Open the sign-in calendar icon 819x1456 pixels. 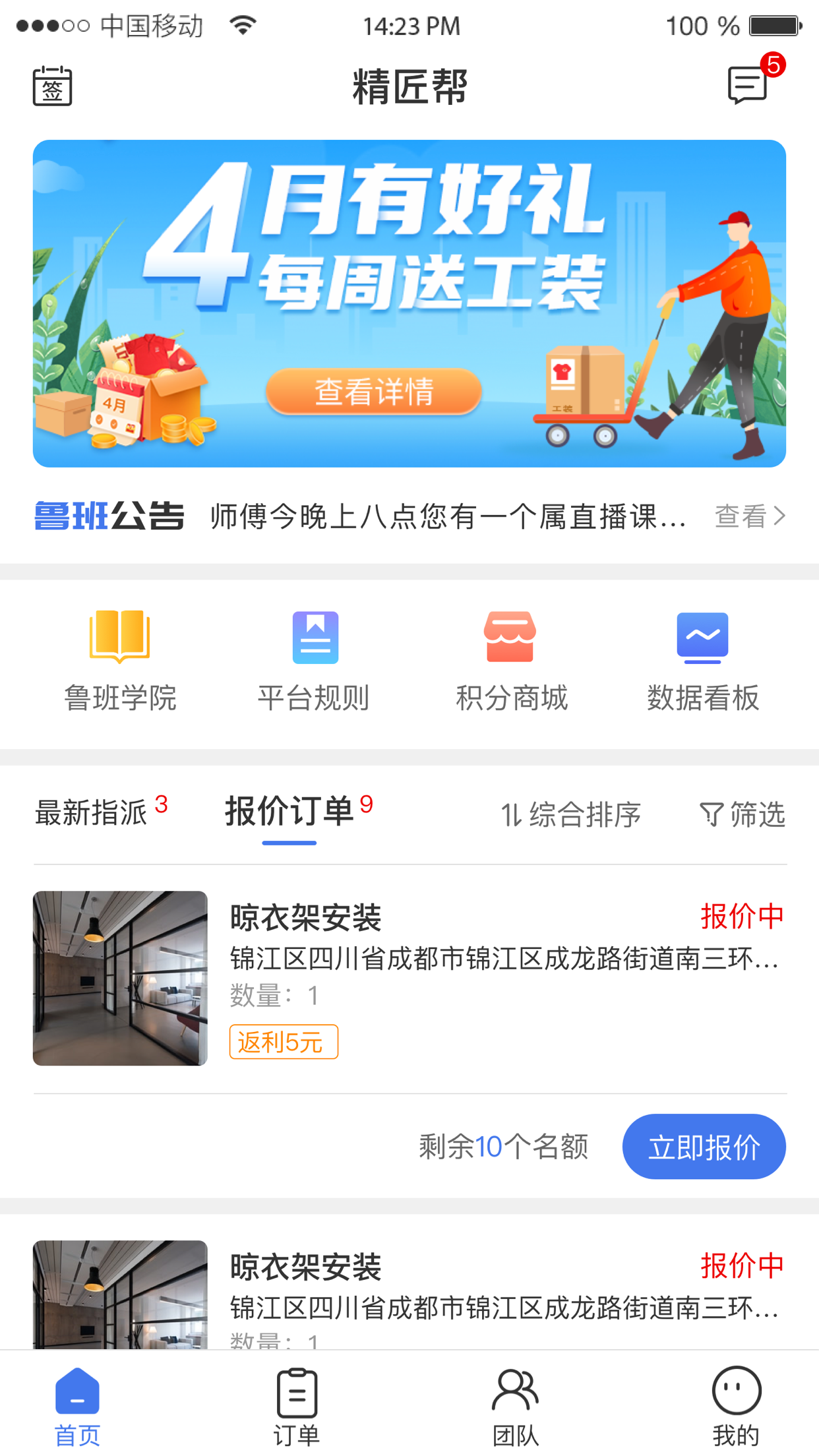pos(53,86)
